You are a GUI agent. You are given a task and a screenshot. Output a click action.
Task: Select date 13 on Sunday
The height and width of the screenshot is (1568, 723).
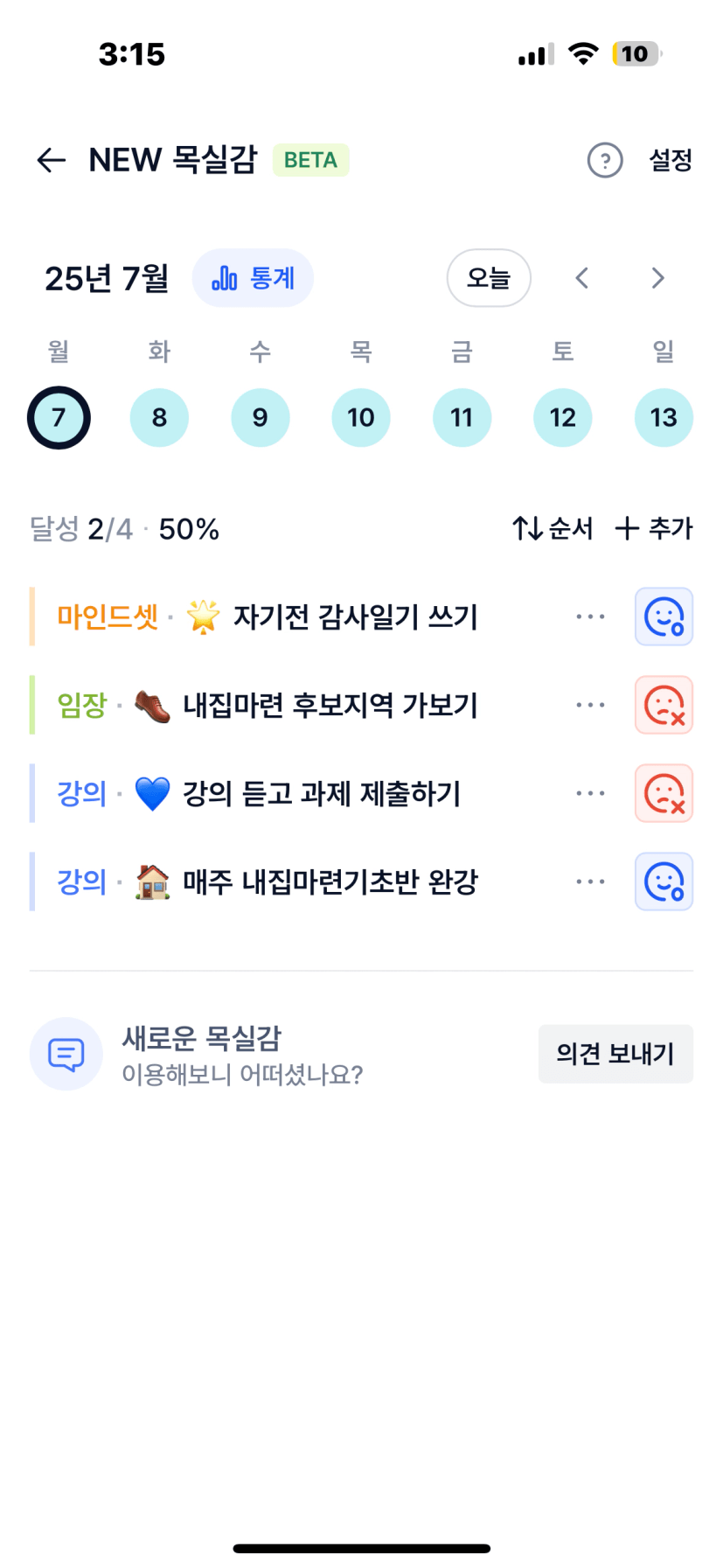click(664, 417)
